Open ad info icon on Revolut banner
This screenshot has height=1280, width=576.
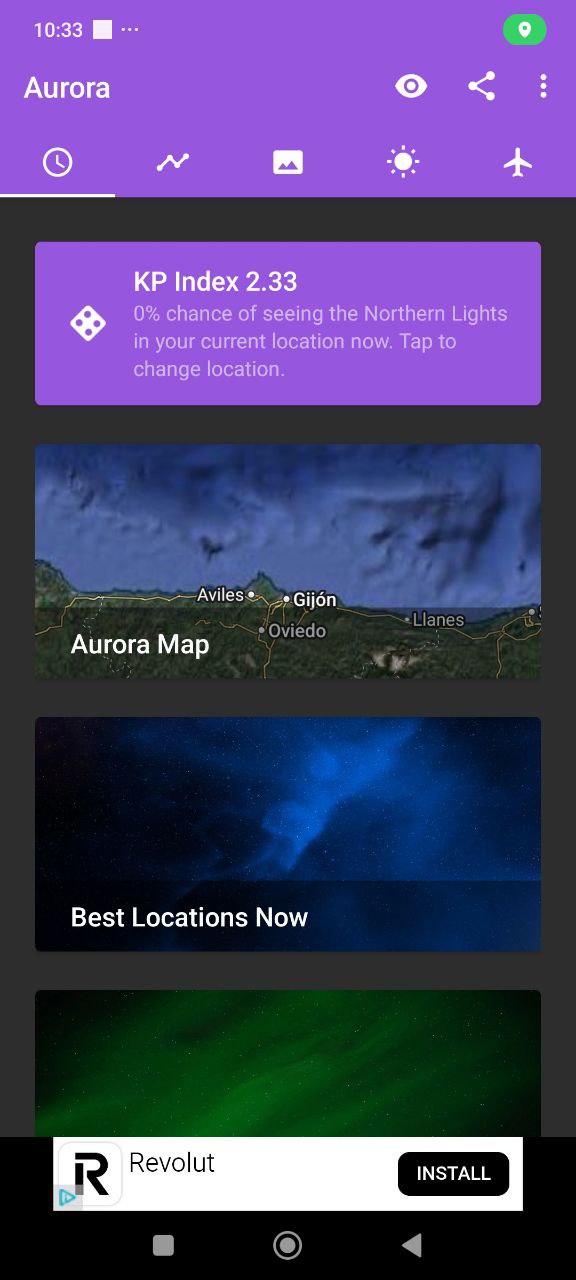click(67, 1197)
